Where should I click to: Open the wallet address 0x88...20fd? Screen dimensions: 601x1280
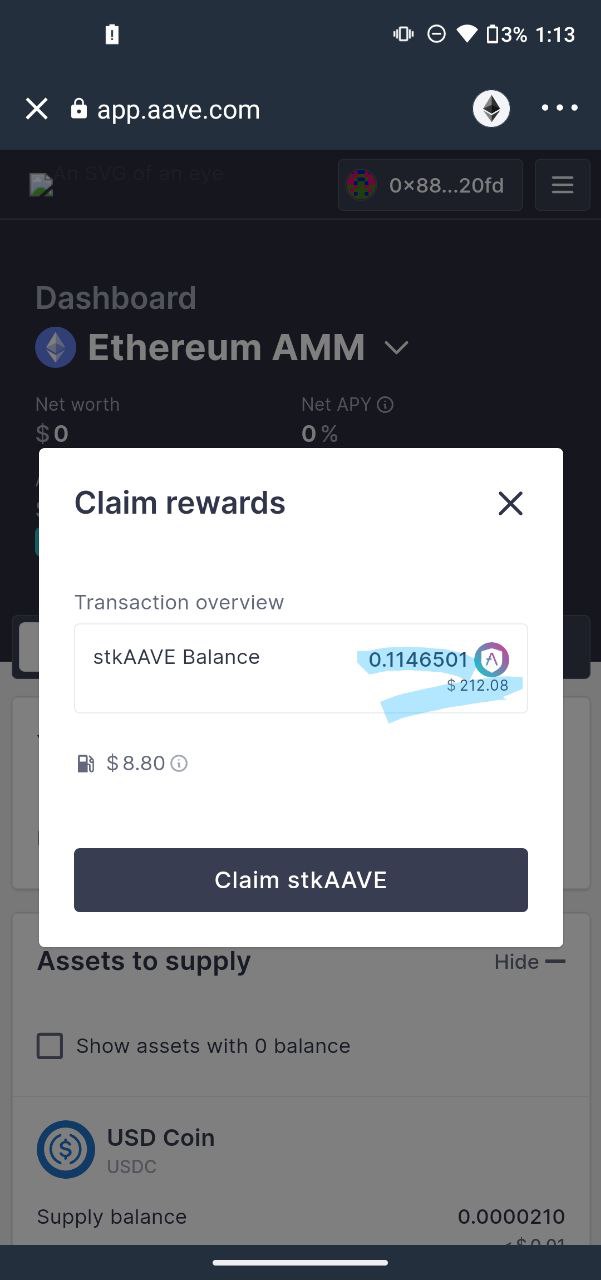(430, 185)
